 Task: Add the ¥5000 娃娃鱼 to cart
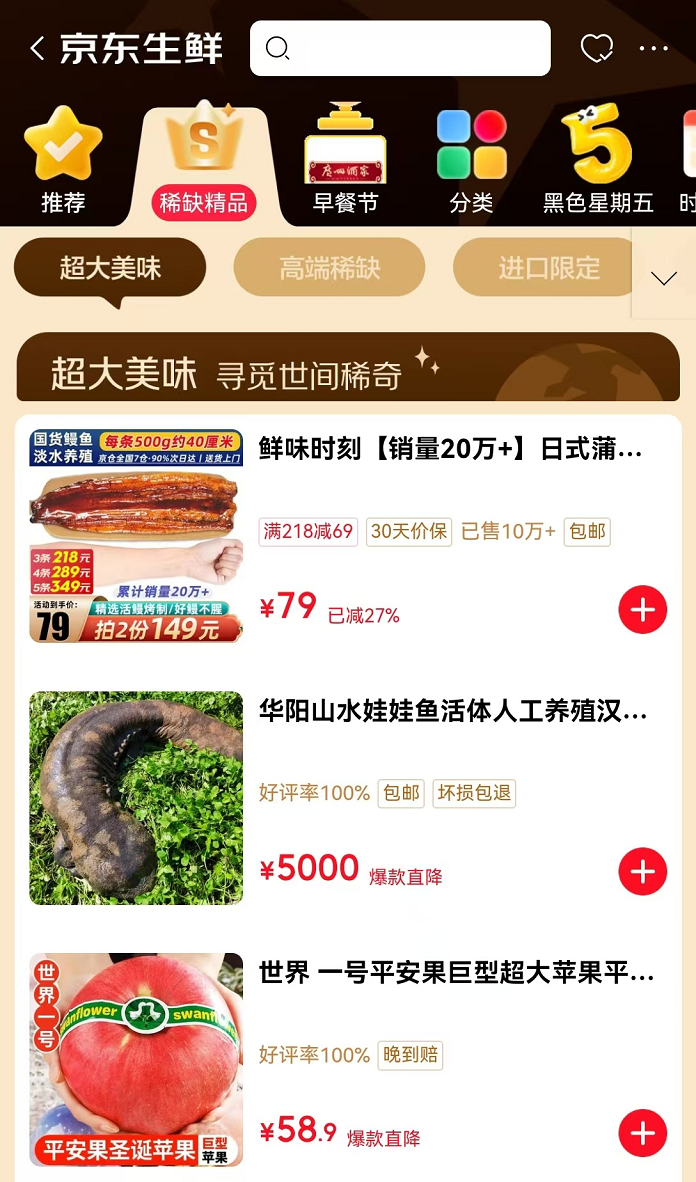tap(642, 872)
